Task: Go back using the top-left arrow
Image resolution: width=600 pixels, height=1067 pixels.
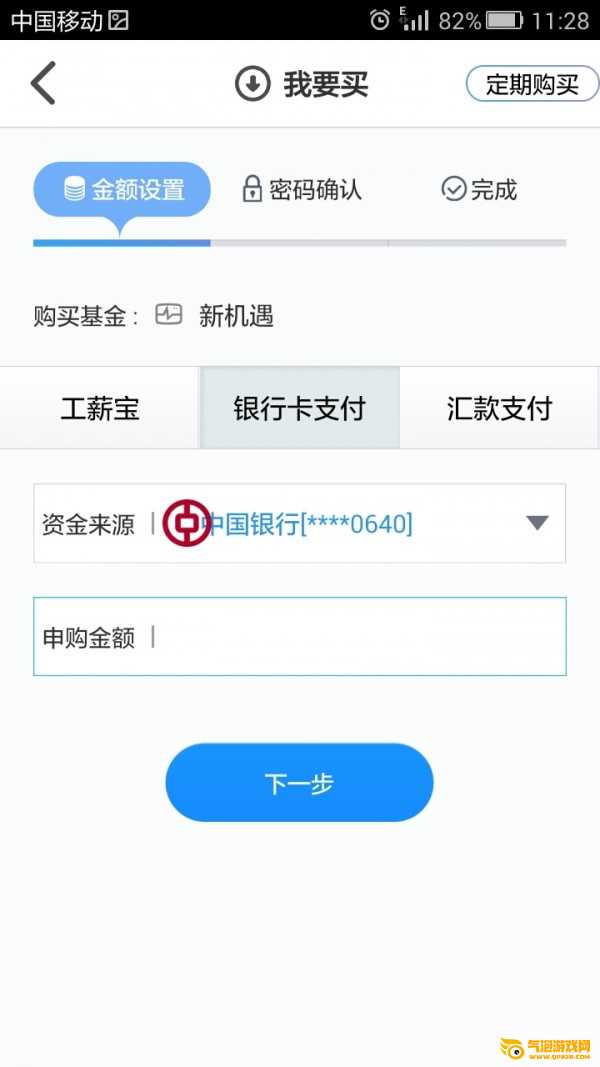Action: pos(43,84)
